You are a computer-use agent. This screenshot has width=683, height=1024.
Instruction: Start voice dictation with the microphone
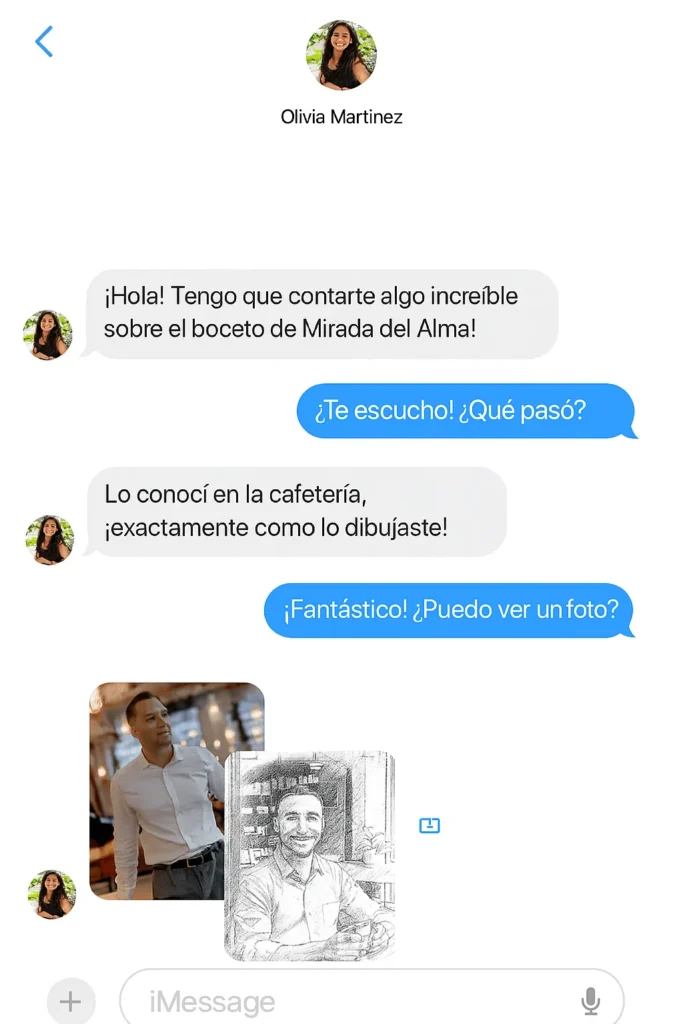pyautogui.click(x=591, y=1000)
